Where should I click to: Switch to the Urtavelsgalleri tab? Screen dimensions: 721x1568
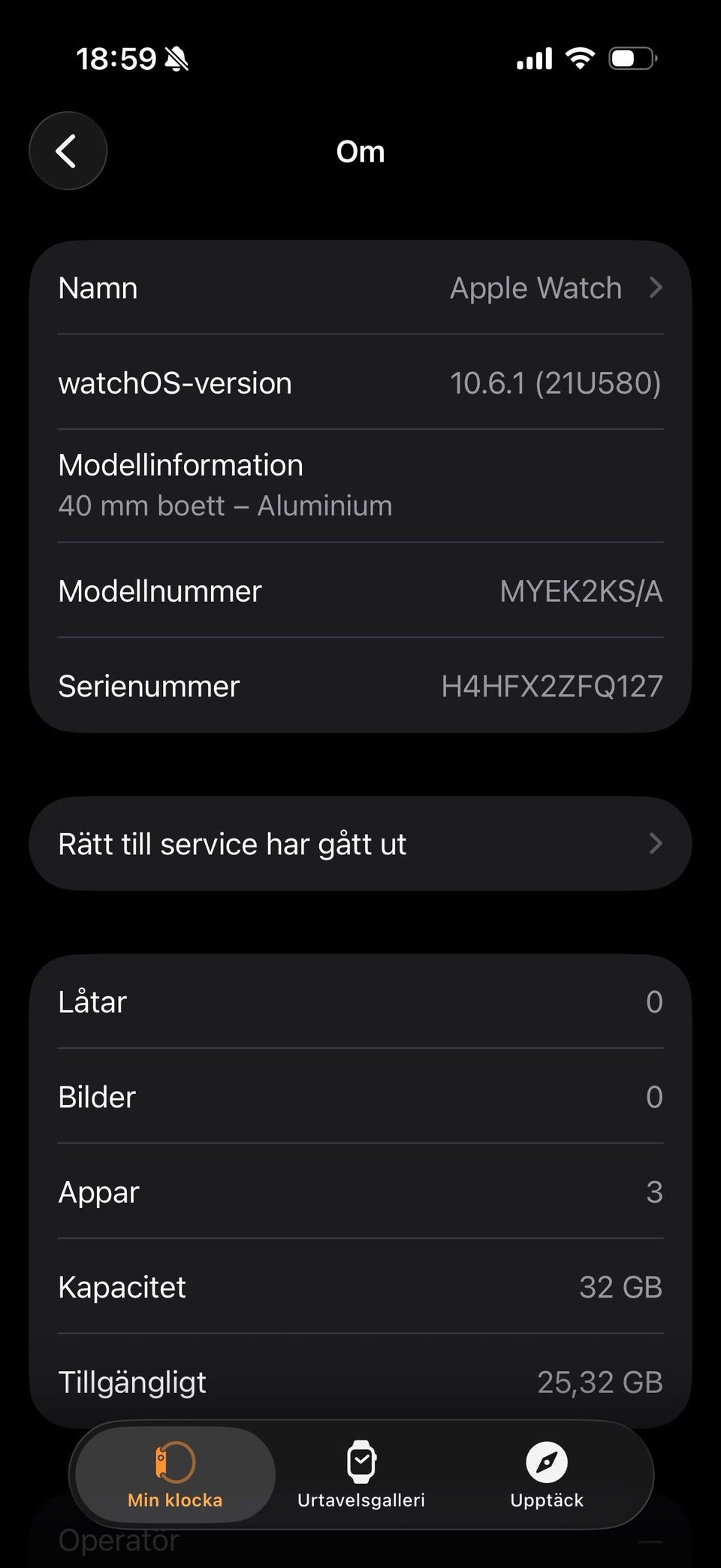[x=361, y=1475]
